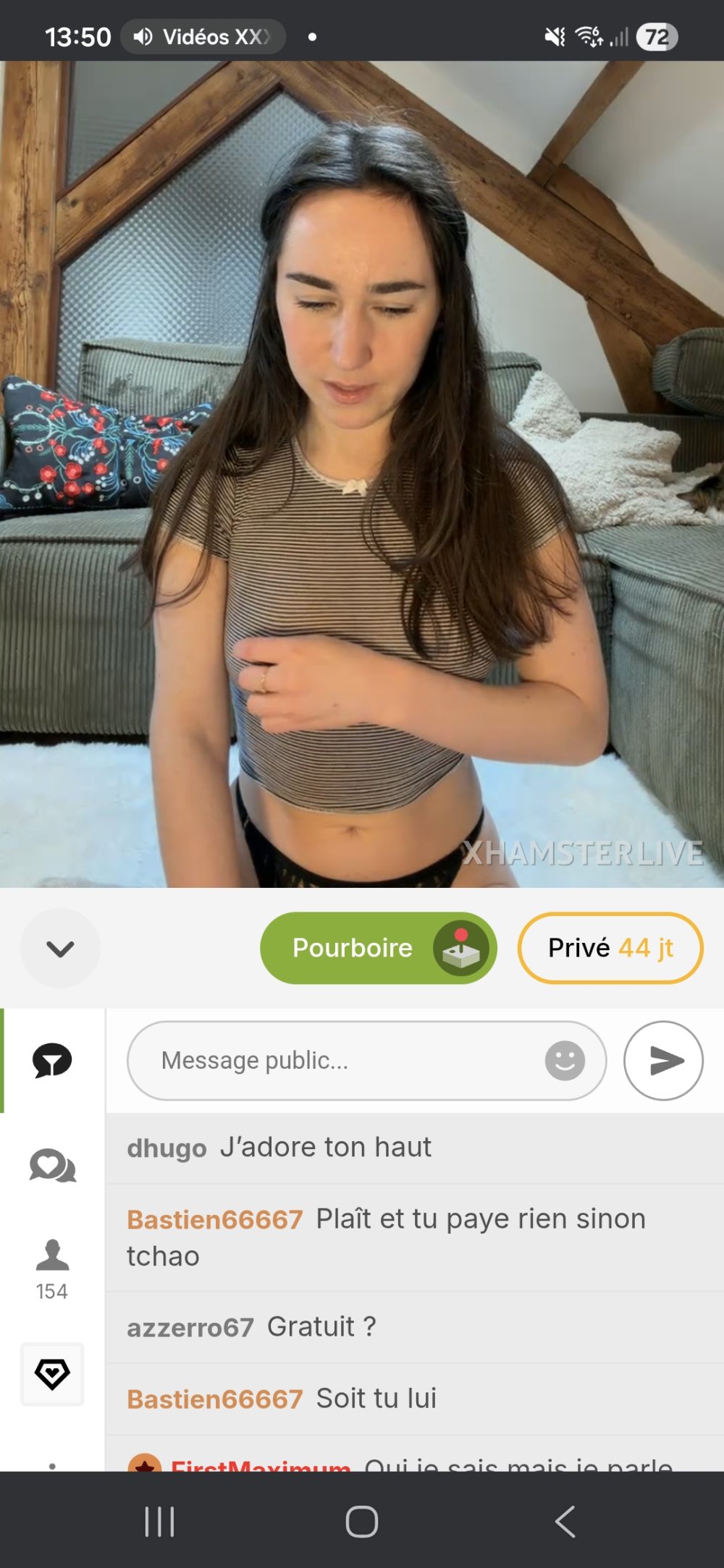724x1568 pixels.
Task: Open azzerro67's username in the chat
Action: pyautogui.click(x=190, y=1328)
